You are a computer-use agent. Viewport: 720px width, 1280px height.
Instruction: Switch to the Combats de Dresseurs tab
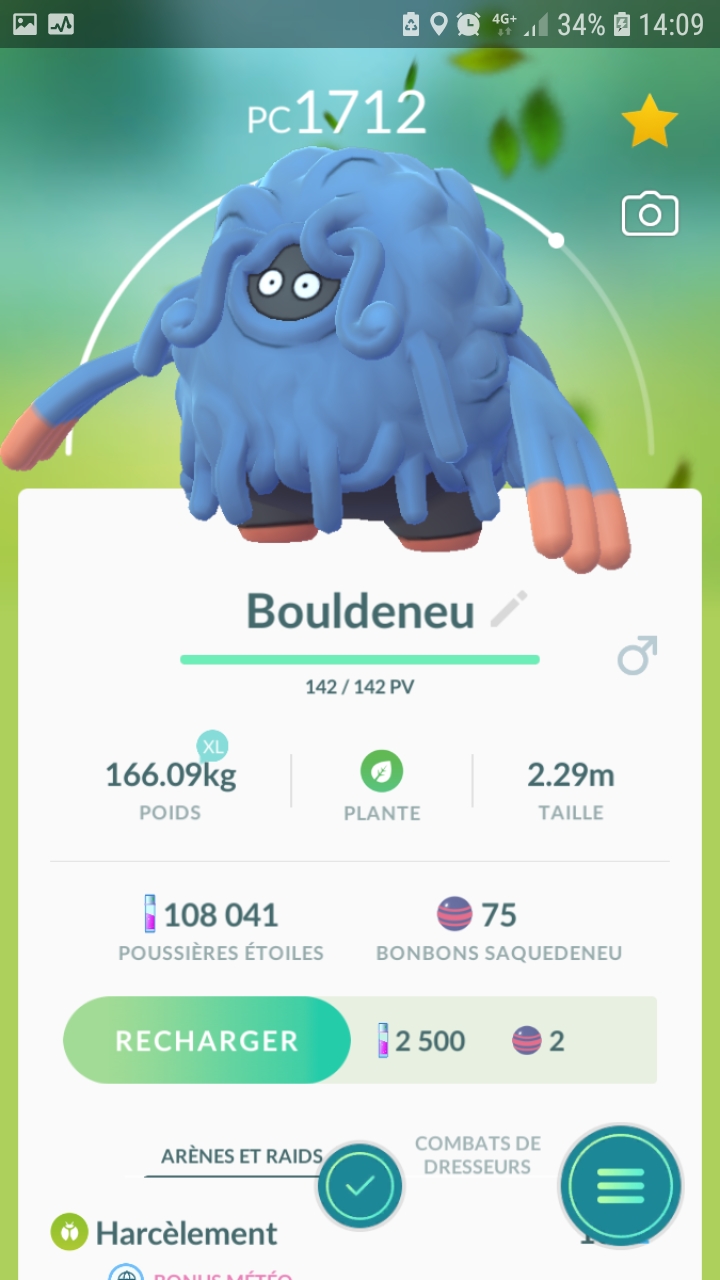477,1155
